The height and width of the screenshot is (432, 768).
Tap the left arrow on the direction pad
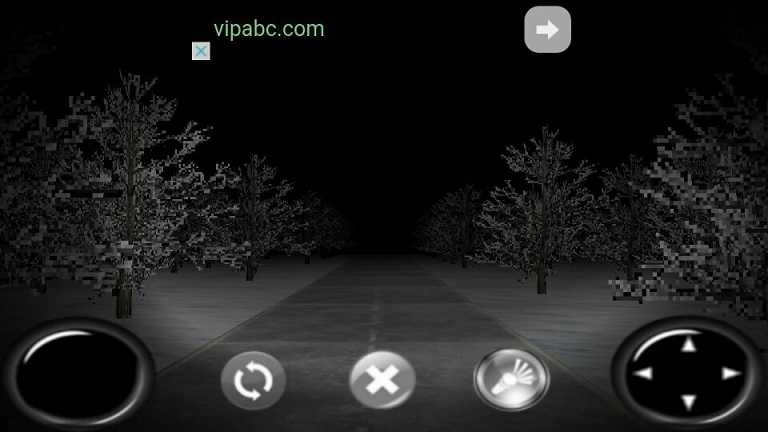pos(645,374)
